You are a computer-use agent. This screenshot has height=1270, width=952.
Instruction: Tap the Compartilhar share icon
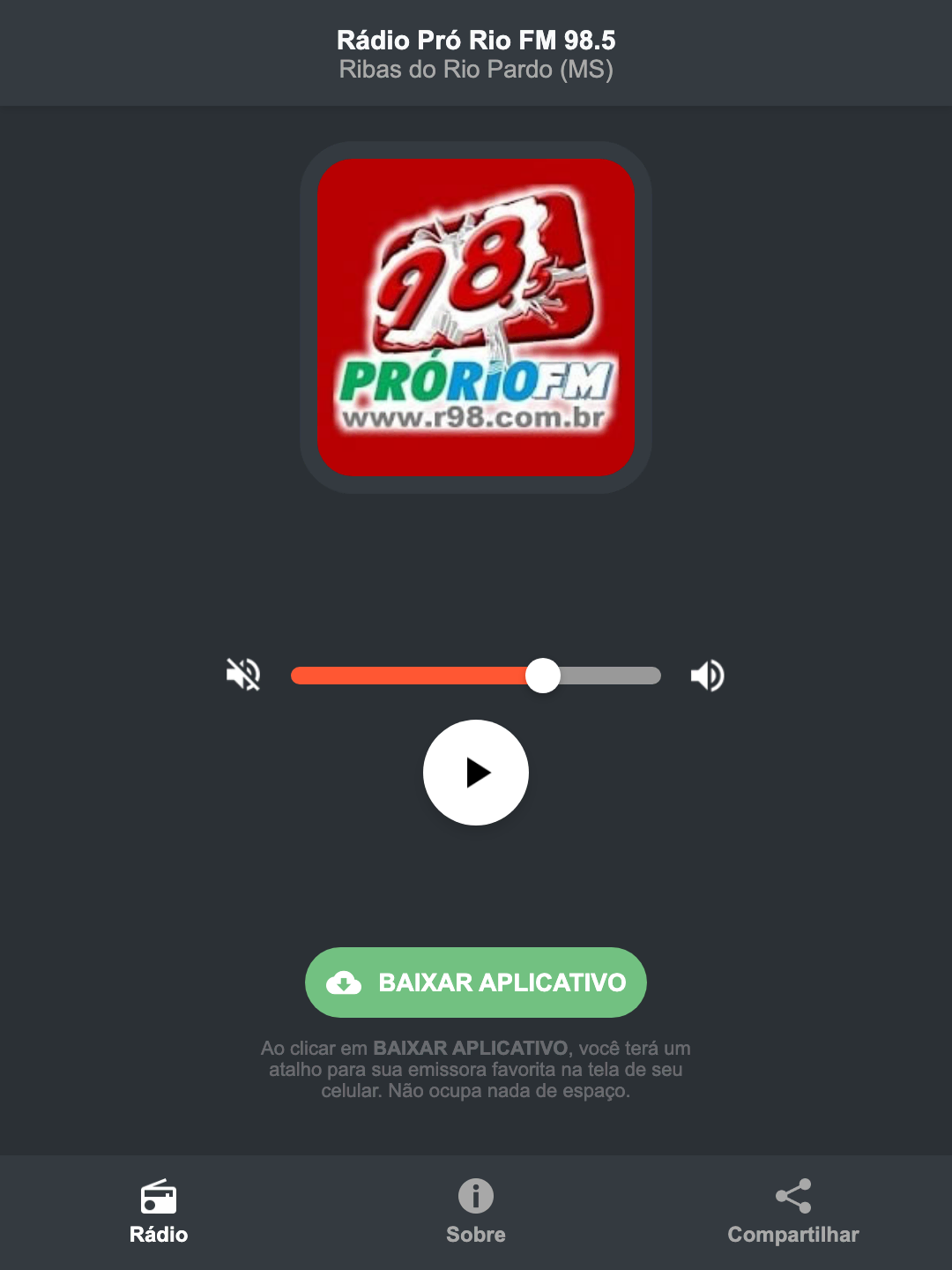click(792, 1194)
